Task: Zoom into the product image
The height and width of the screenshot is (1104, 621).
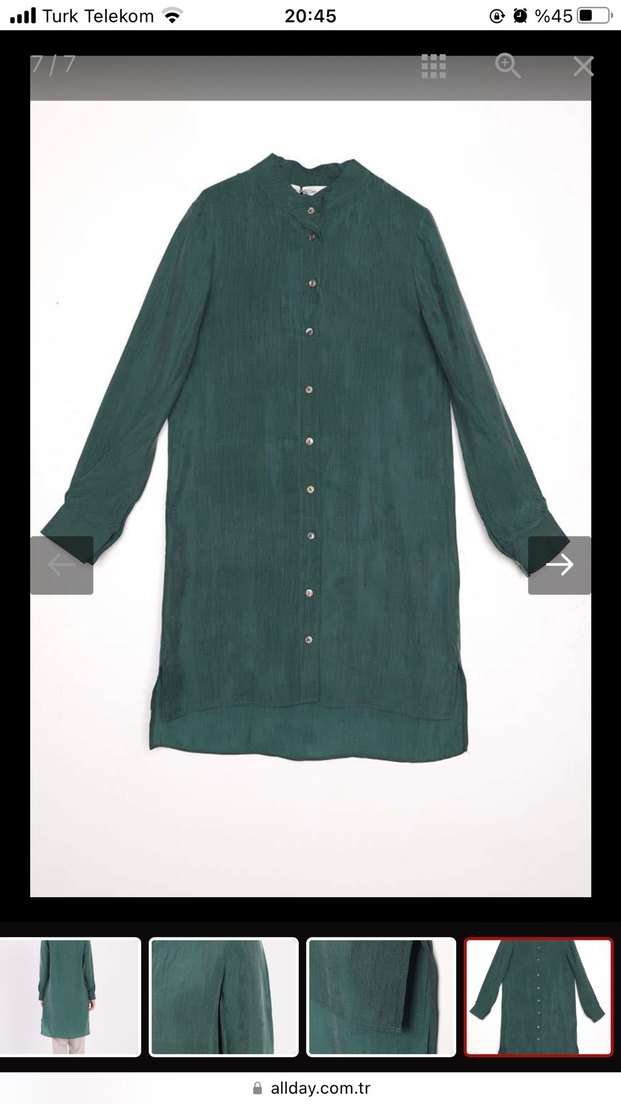Action: pyautogui.click(x=508, y=66)
